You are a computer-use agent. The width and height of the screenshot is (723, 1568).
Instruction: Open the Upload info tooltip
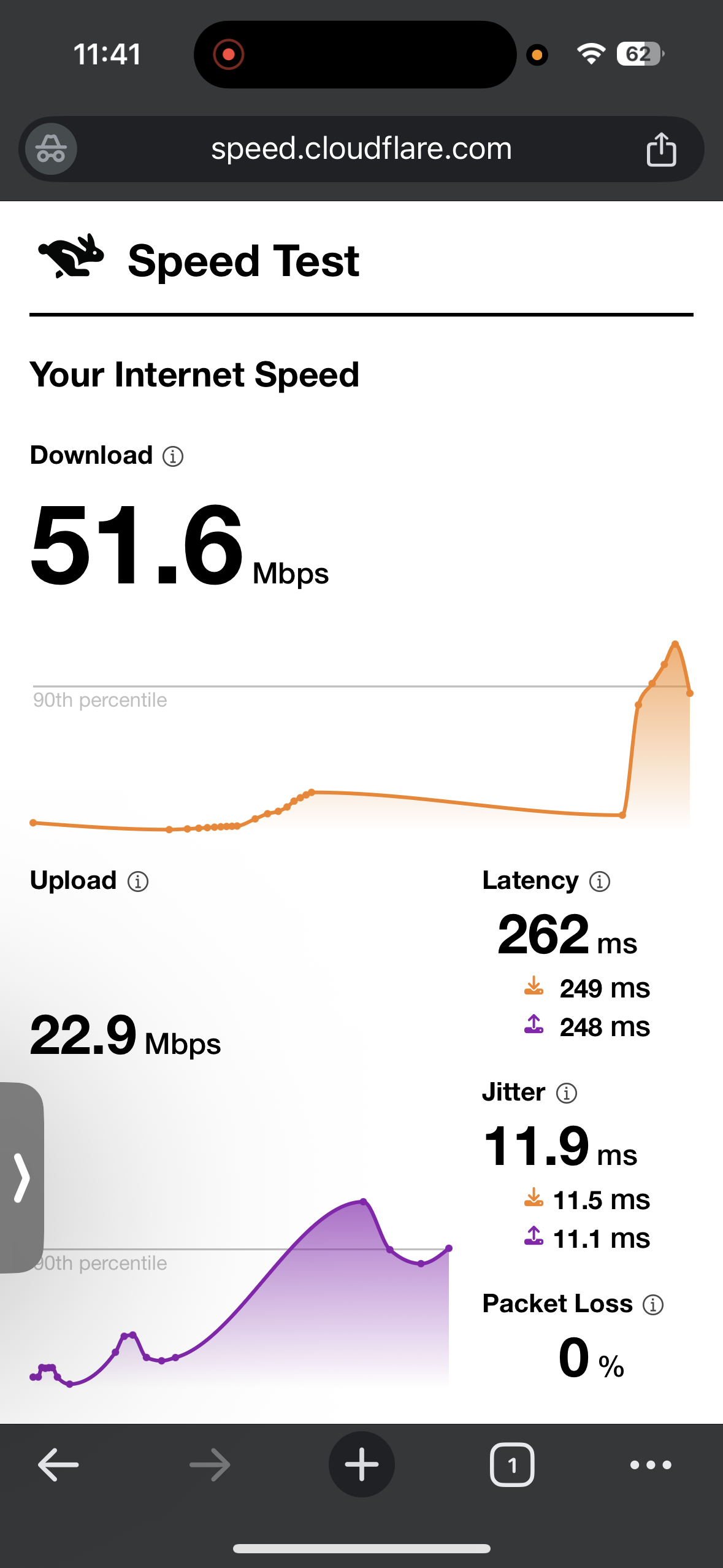136,881
